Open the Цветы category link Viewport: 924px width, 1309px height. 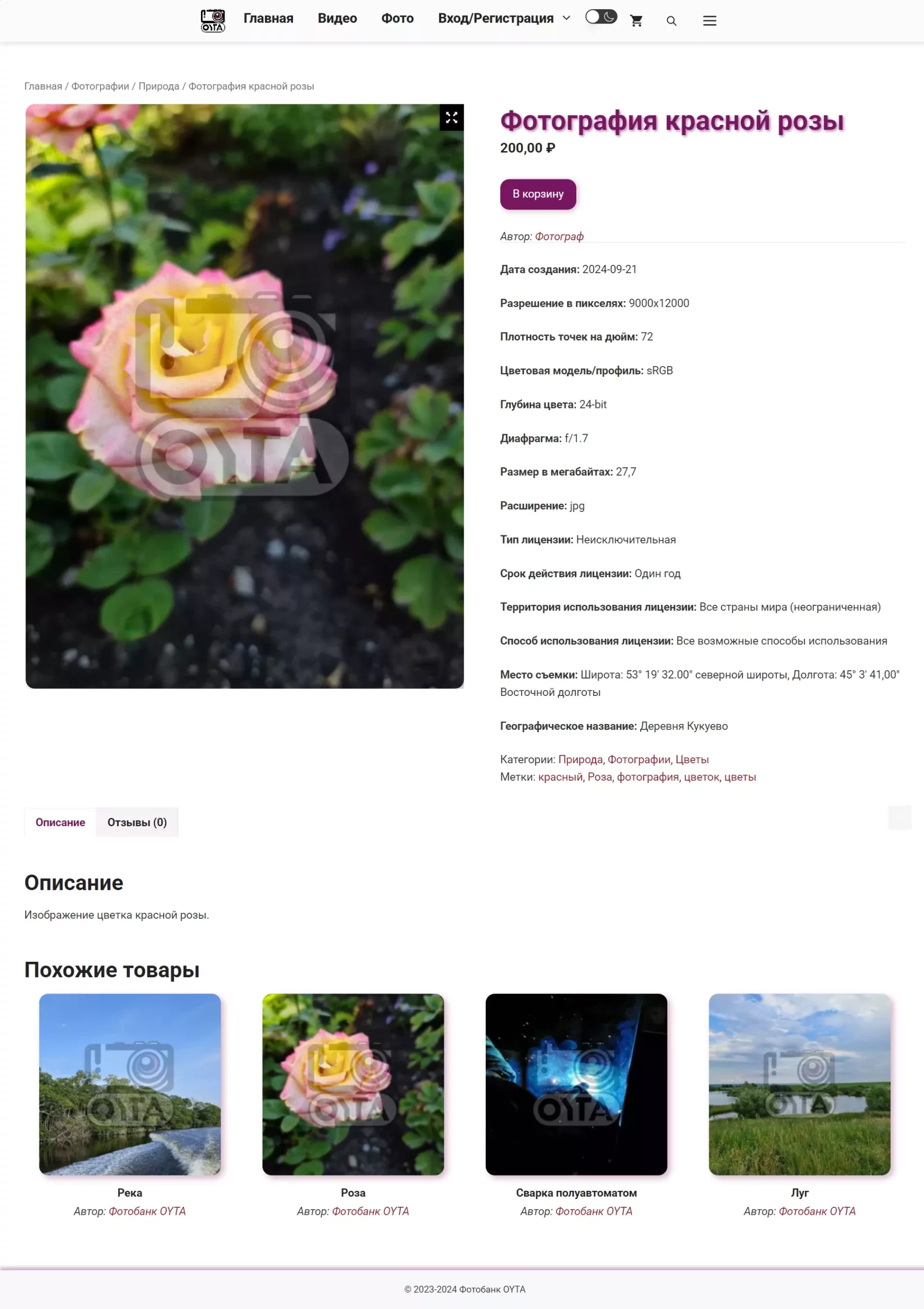pyautogui.click(x=691, y=759)
